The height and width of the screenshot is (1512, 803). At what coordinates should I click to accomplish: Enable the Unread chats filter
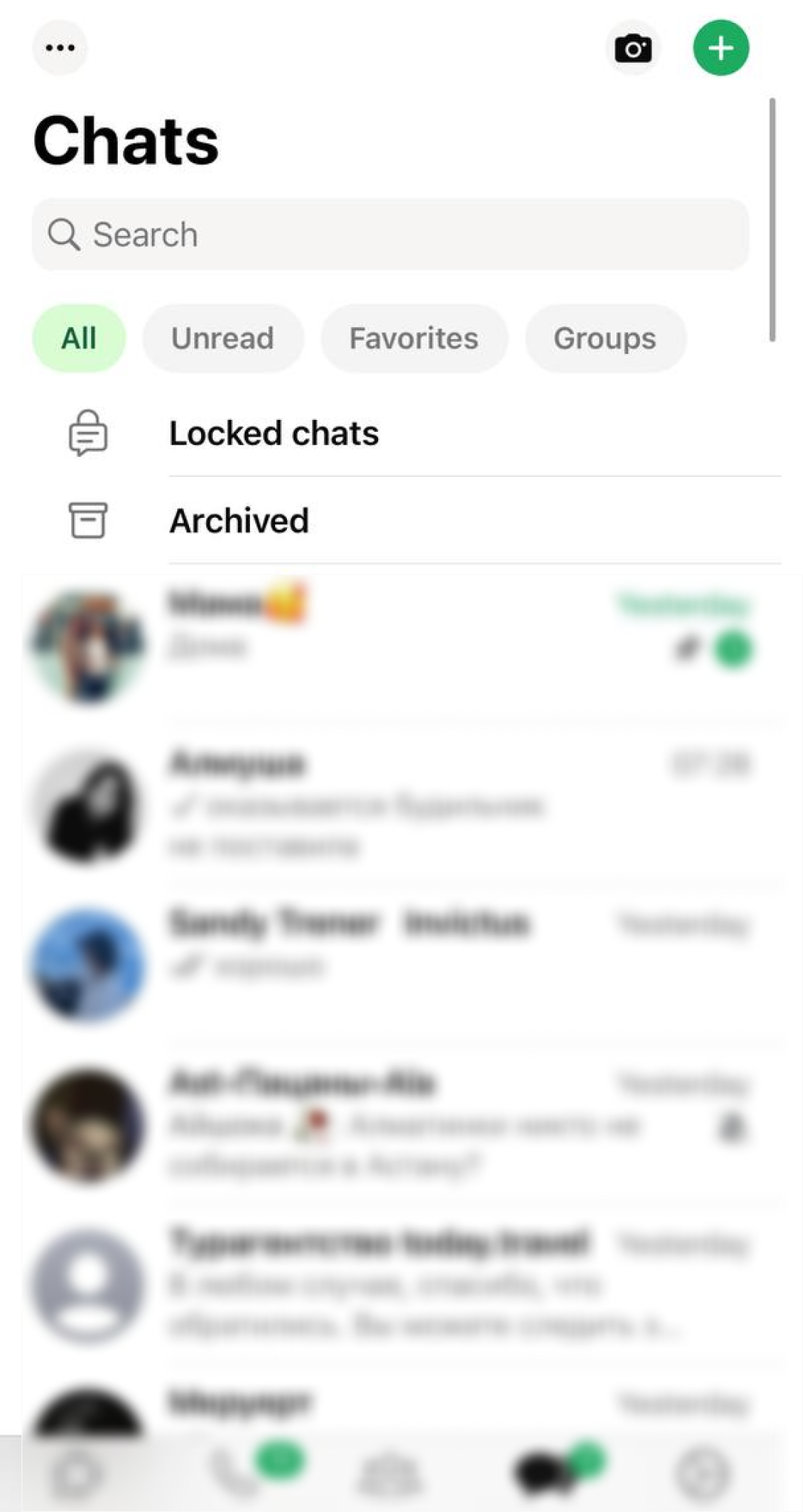pos(223,338)
